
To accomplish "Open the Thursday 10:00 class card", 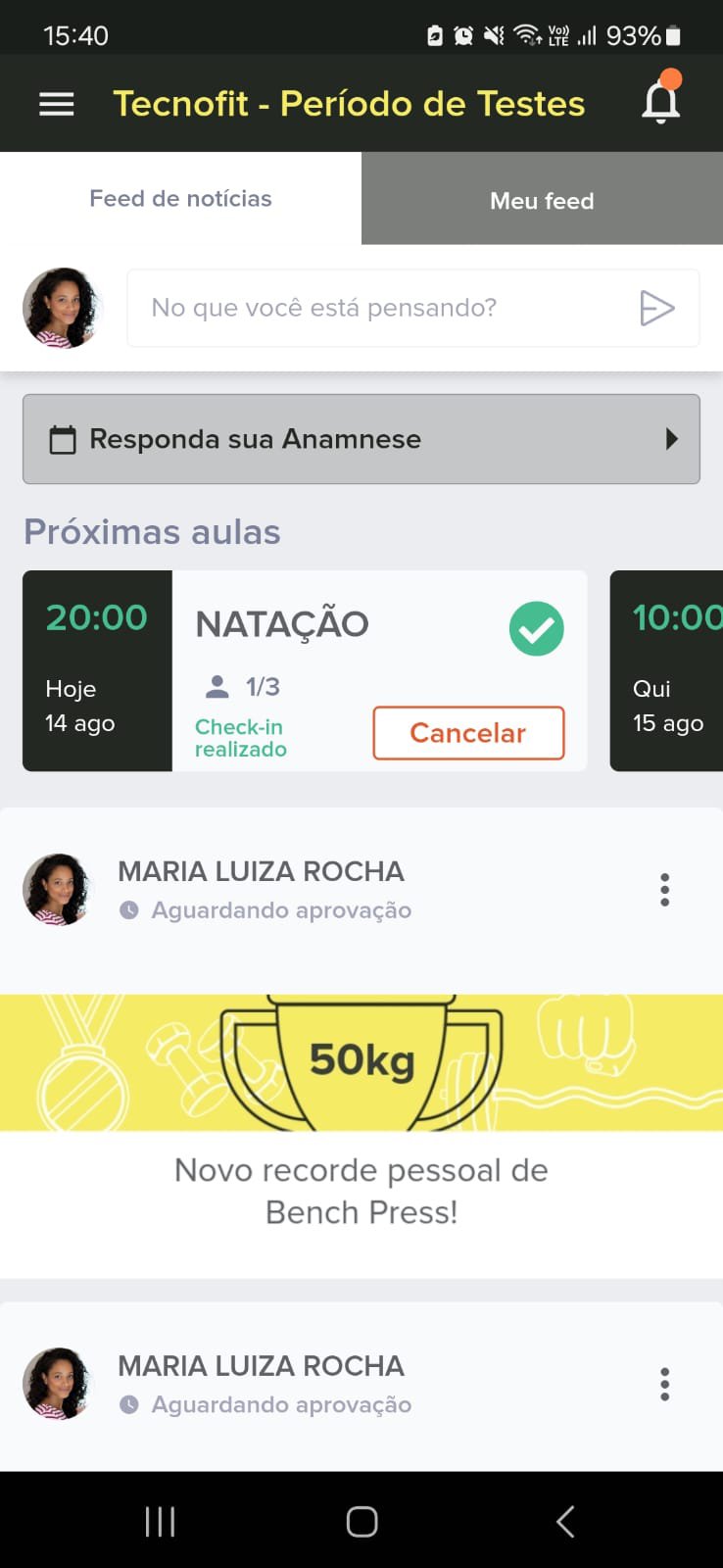I will [666, 670].
